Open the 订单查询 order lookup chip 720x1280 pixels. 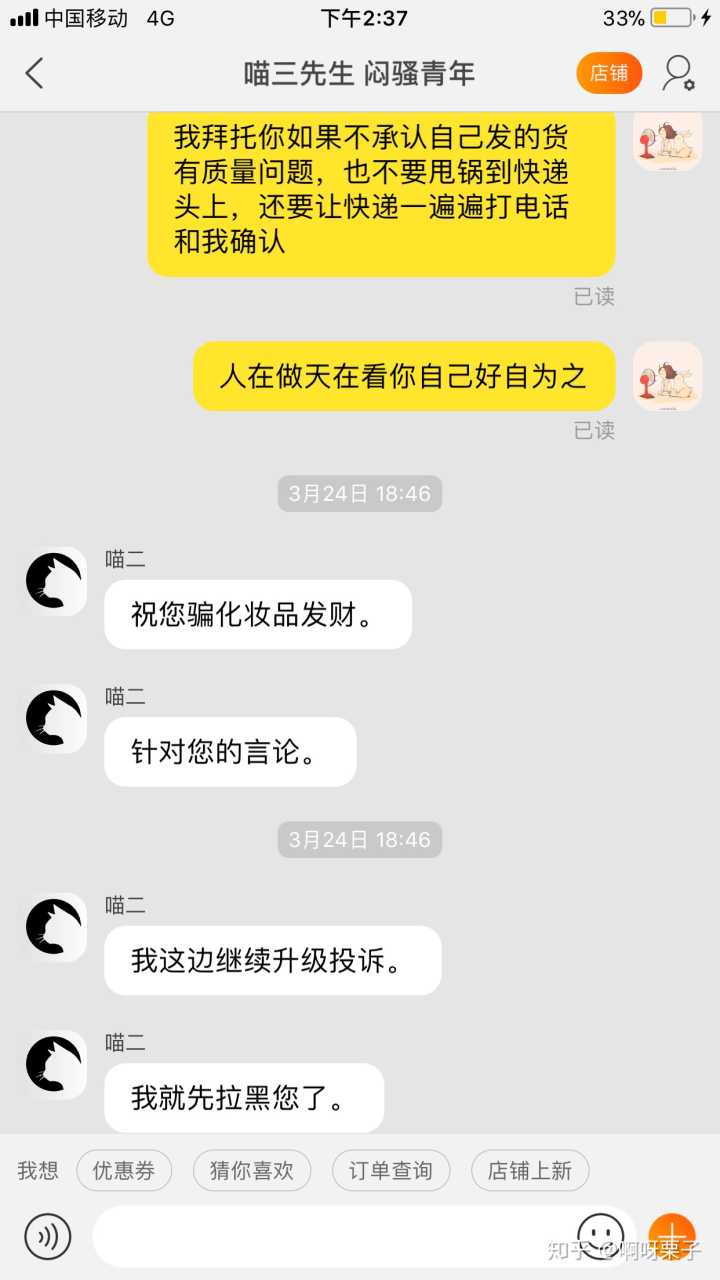click(x=391, y=1171)
